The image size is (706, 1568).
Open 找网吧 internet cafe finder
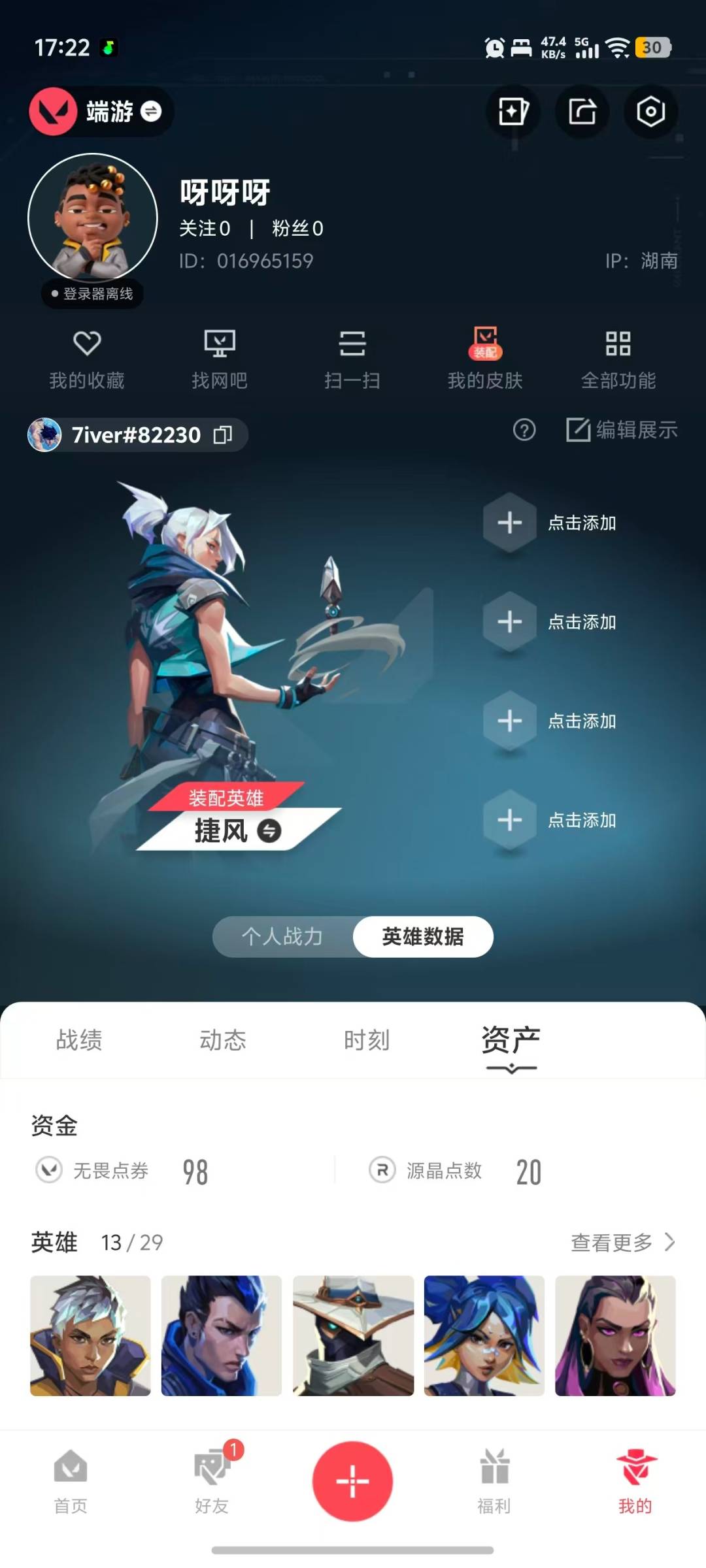(220, 358)
